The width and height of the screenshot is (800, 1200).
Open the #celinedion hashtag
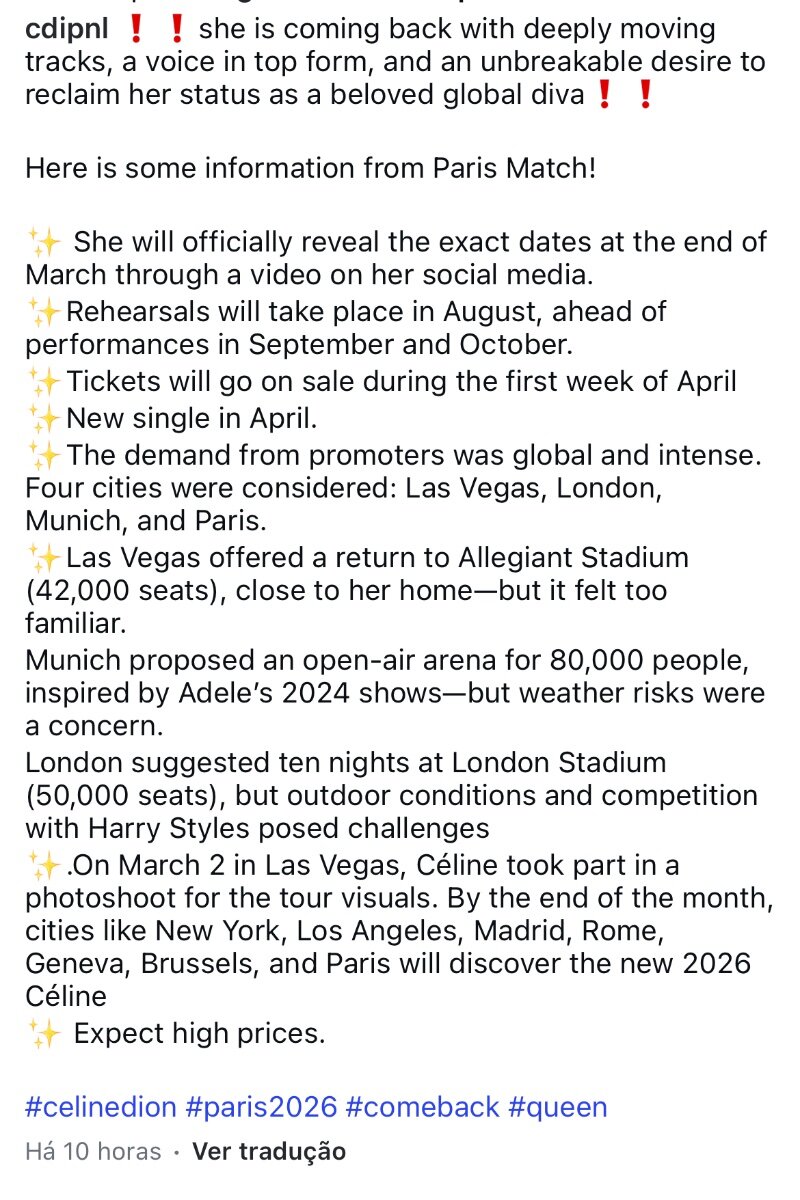101,1107
